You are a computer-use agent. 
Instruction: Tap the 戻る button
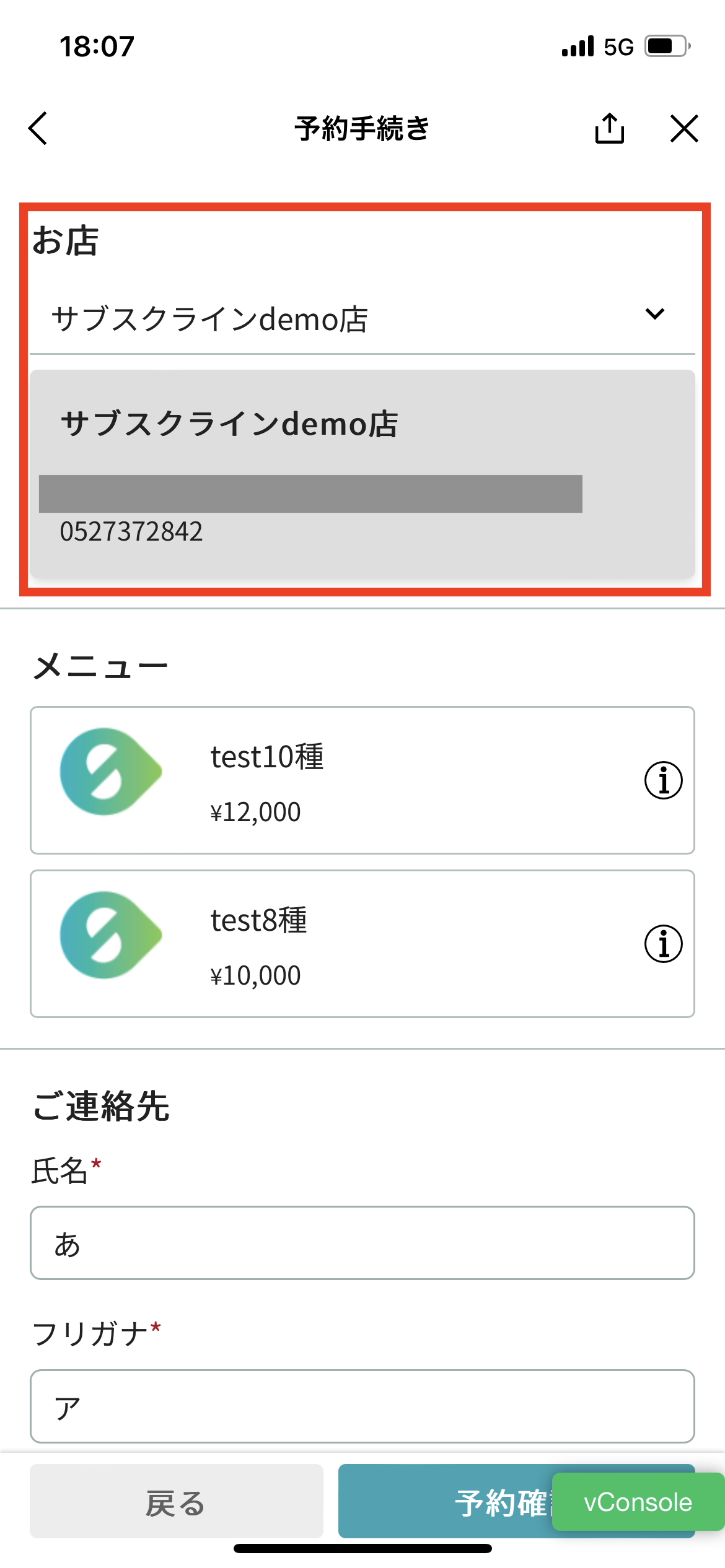click(177, 1501)
